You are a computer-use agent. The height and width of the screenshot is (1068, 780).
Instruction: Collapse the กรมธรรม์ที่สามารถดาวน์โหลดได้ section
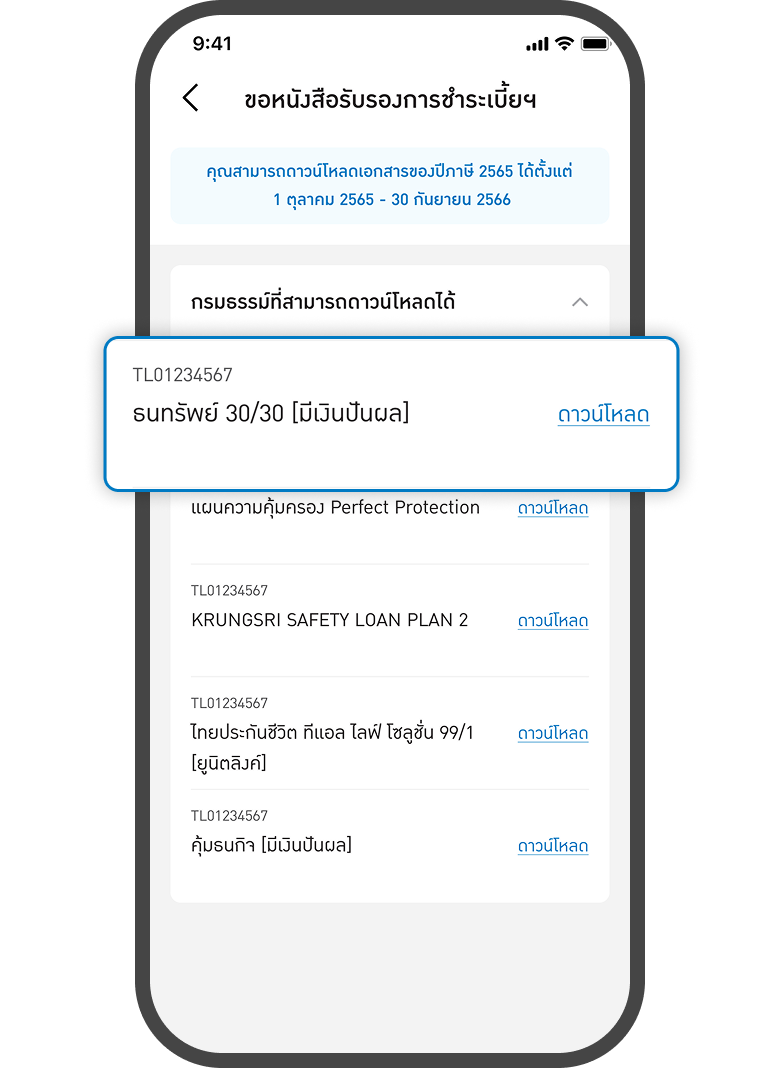click(580, 300)
